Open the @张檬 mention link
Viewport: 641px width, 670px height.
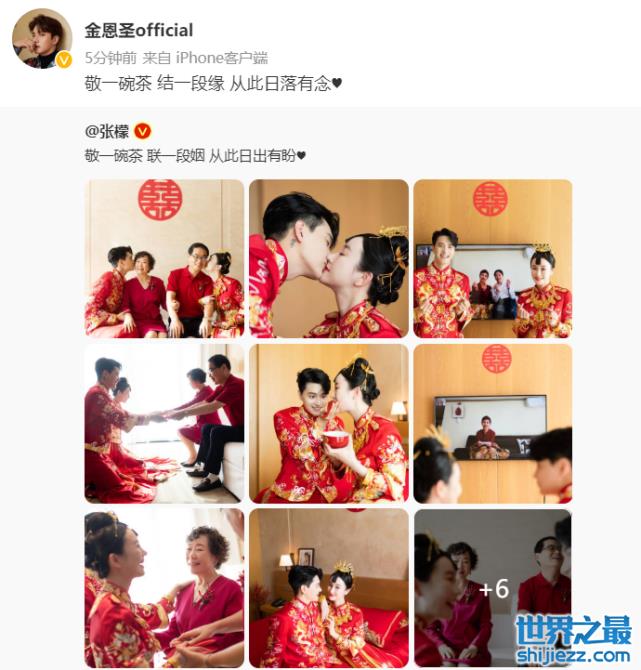pos(107,131)
